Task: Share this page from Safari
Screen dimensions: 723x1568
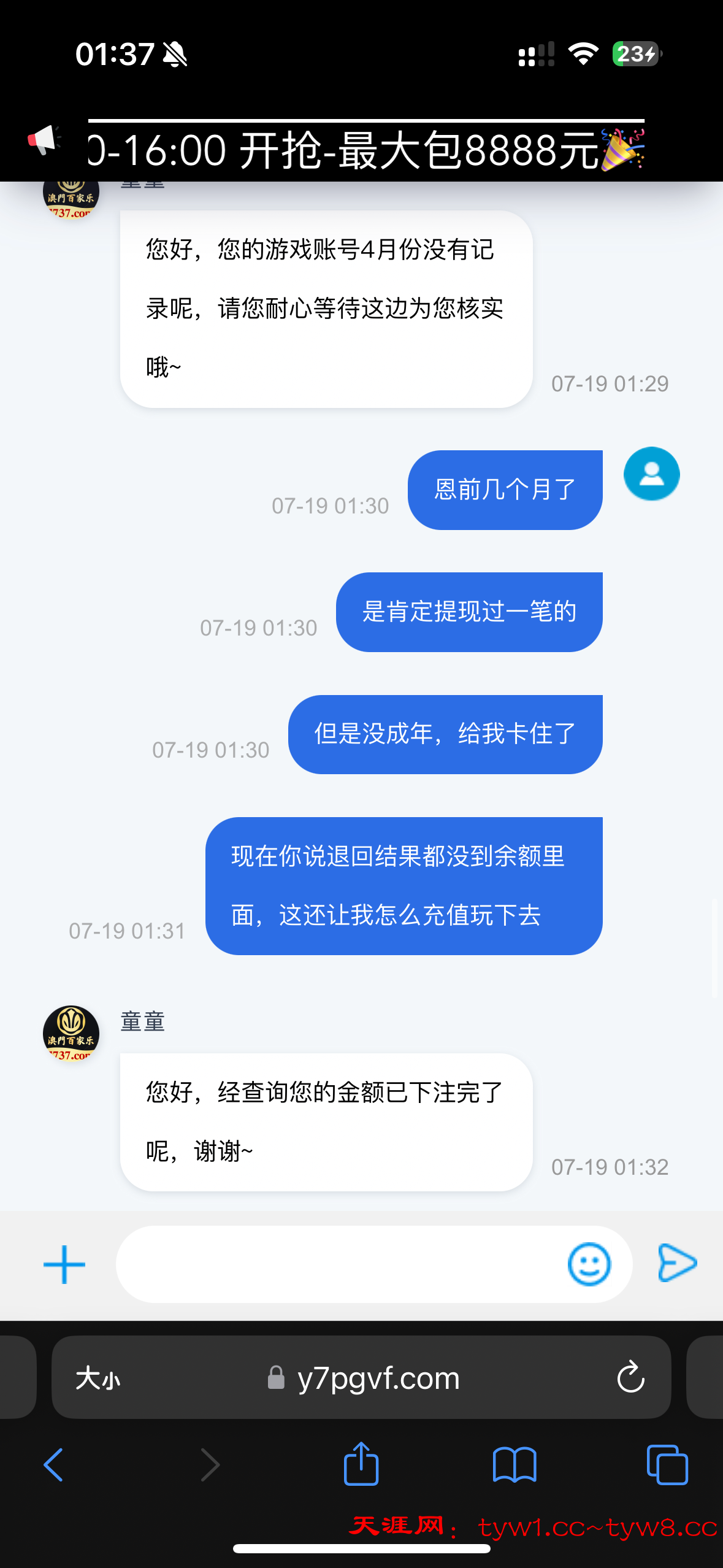Action: pyautogui.click(x=361, y=1464)
